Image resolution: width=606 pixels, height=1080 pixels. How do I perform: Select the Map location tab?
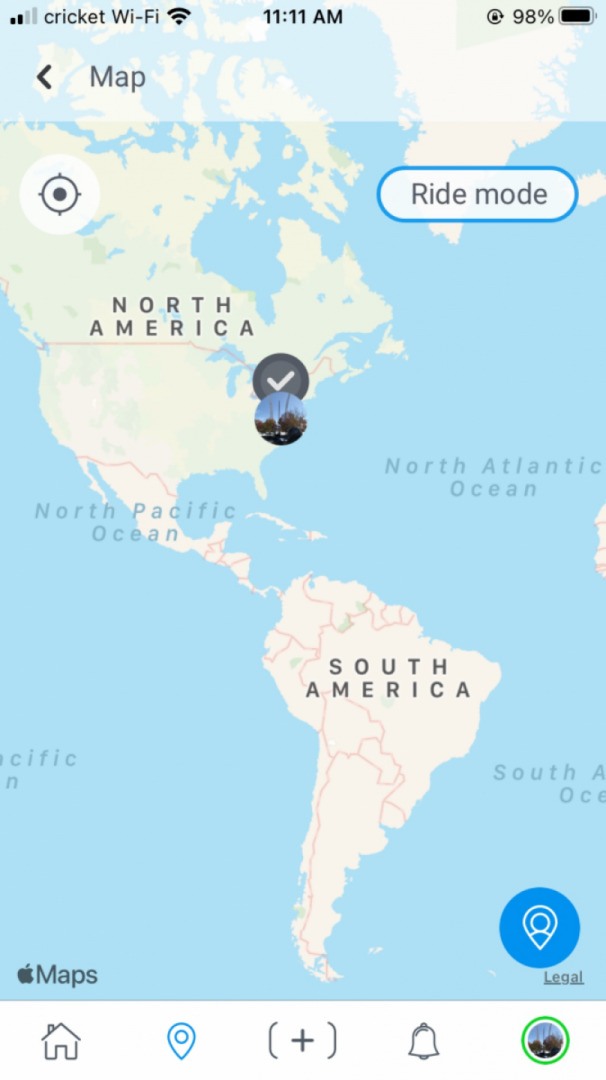181,1041
